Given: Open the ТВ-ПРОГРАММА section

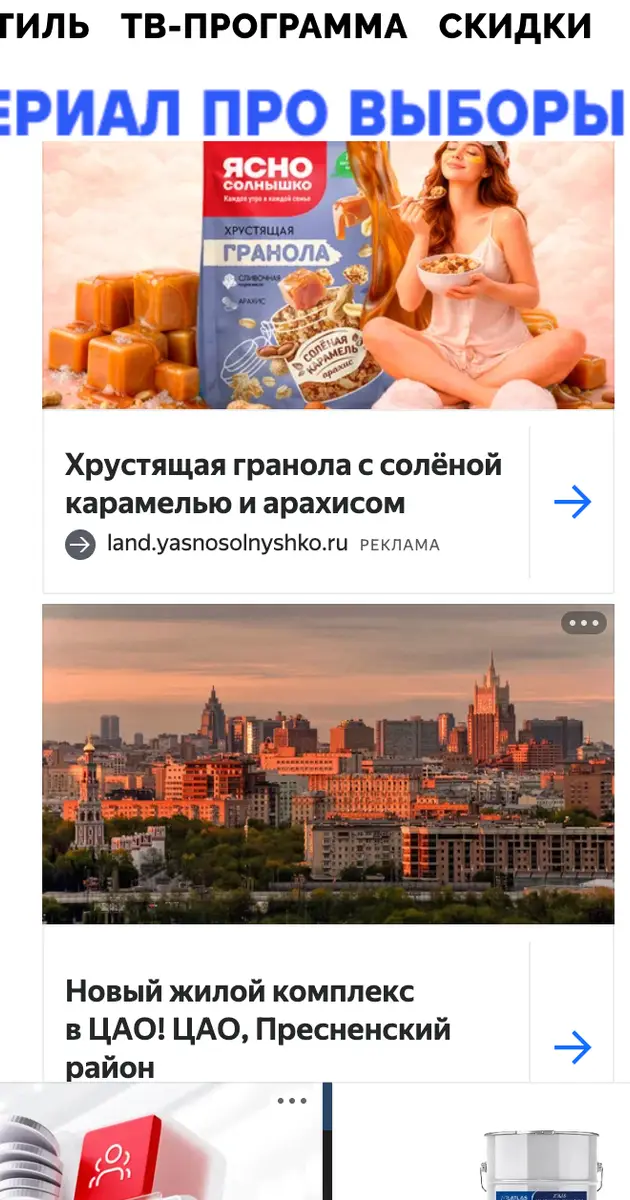Looking at the screenshot, I should point(264,27).
